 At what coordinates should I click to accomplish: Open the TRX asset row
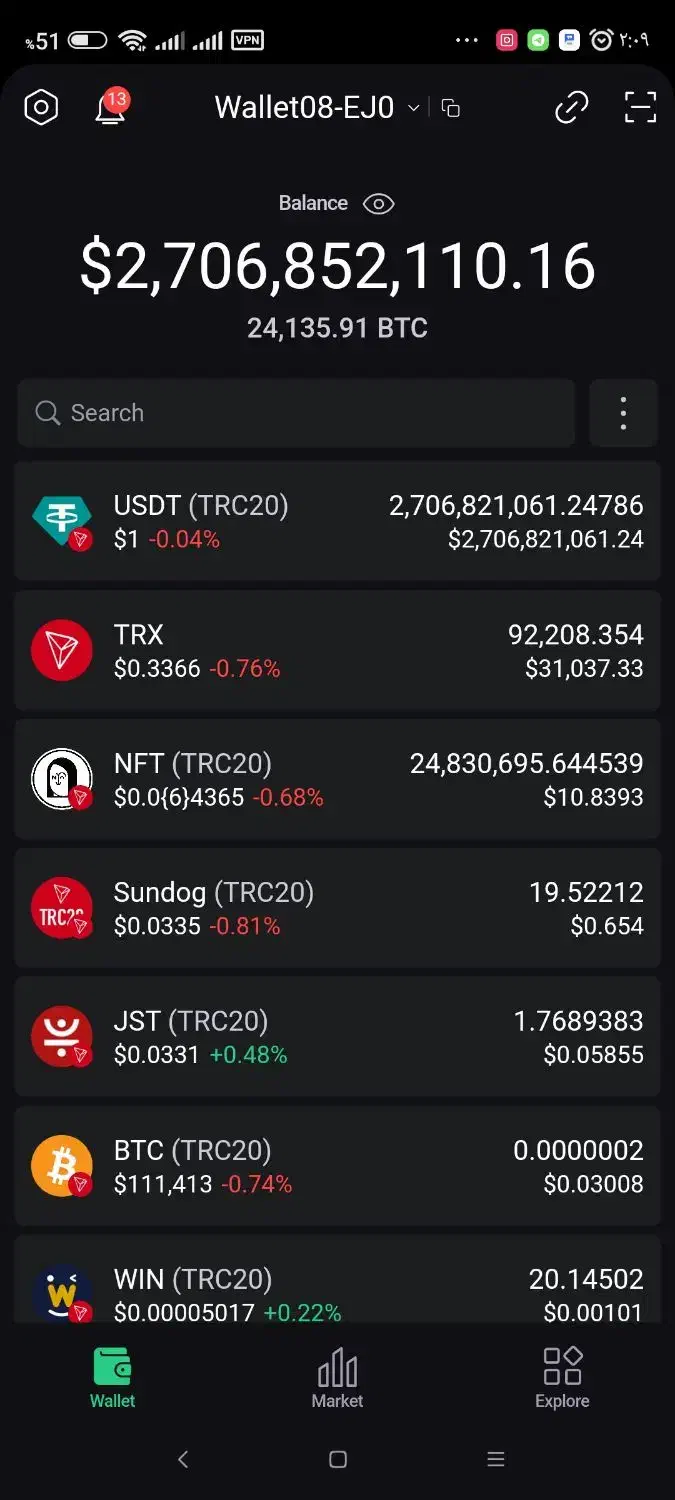(337, 650)
